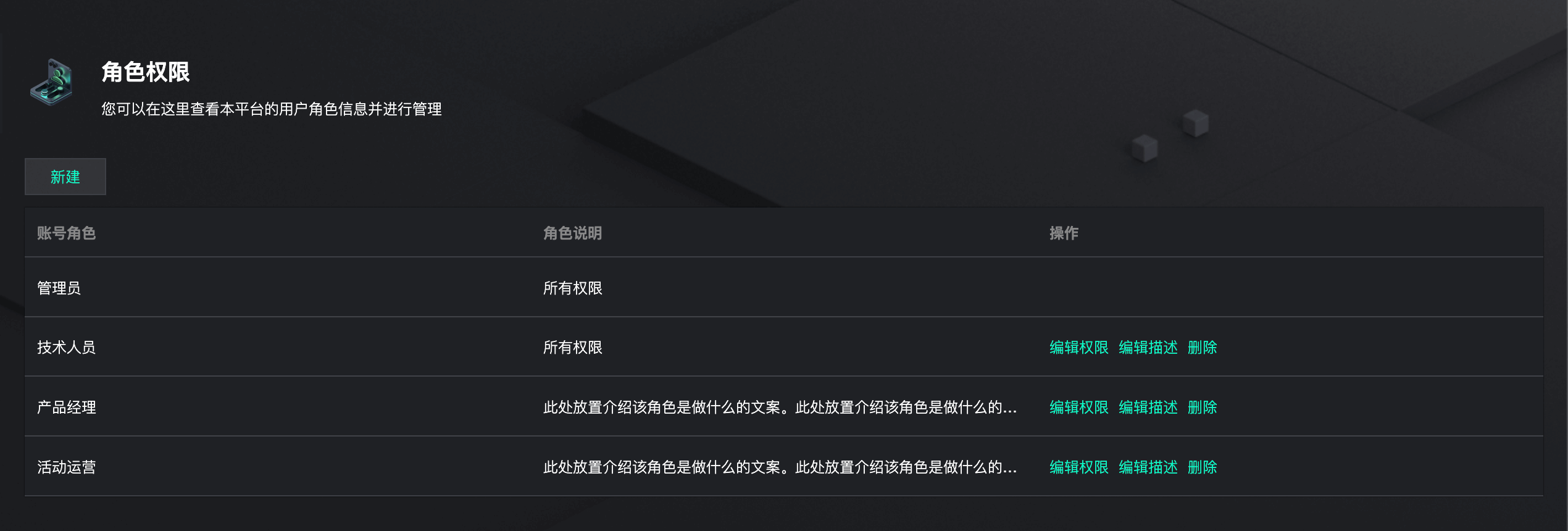Viewport: 1568px width, 531px height.
Task: Tap the 新建 button
Action: (65, 177)
